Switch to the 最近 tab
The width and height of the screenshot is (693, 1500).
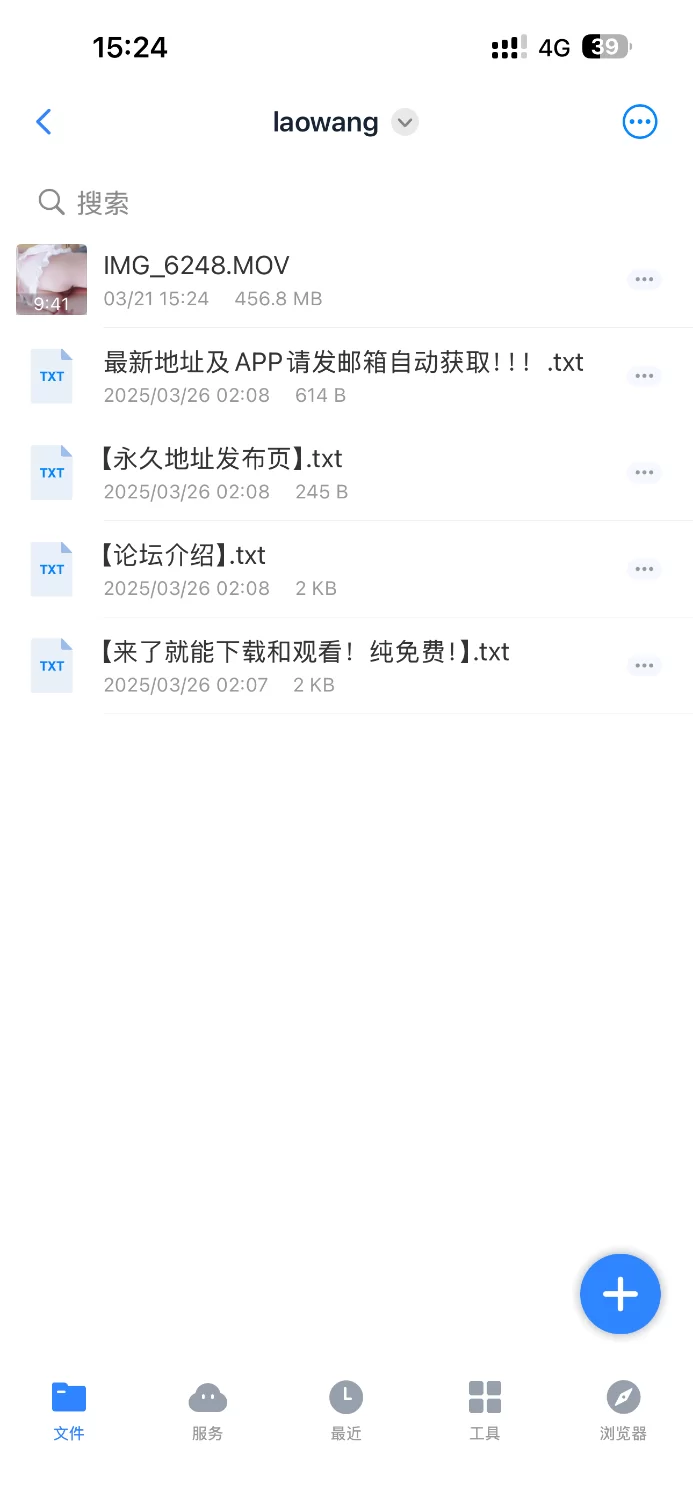tap(346, 1410)
